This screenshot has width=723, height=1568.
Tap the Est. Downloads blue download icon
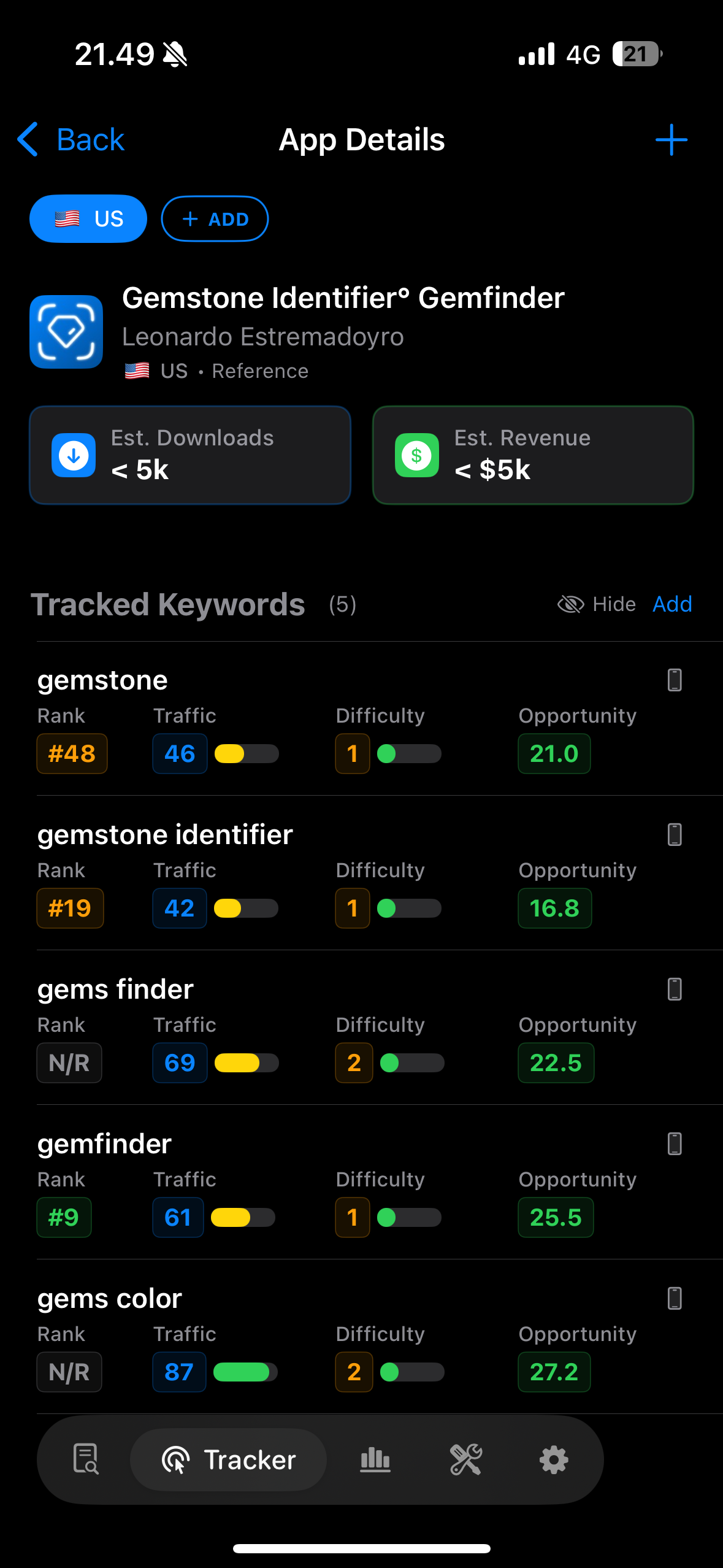pyautogui.click(x=74, y=455)
